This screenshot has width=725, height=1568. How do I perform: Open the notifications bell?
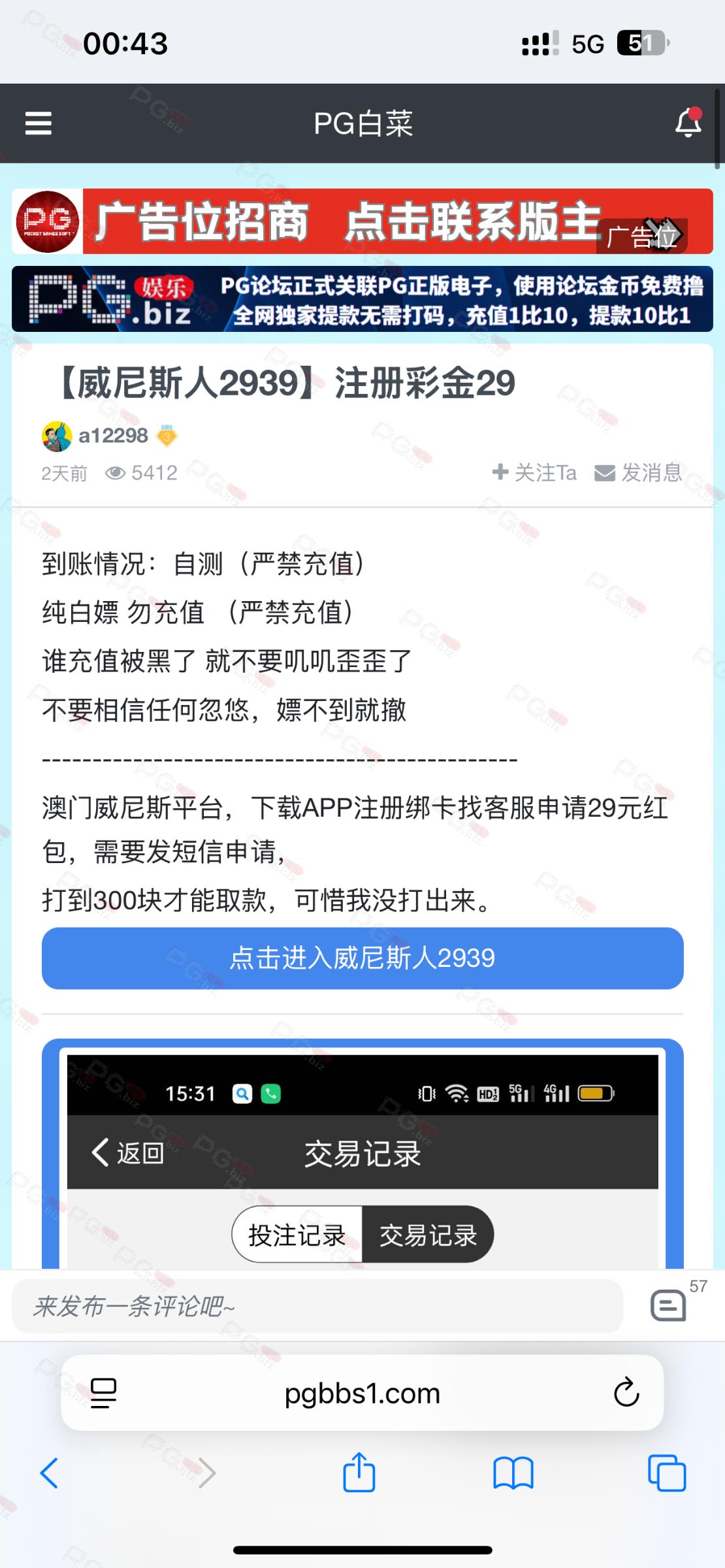688,122
